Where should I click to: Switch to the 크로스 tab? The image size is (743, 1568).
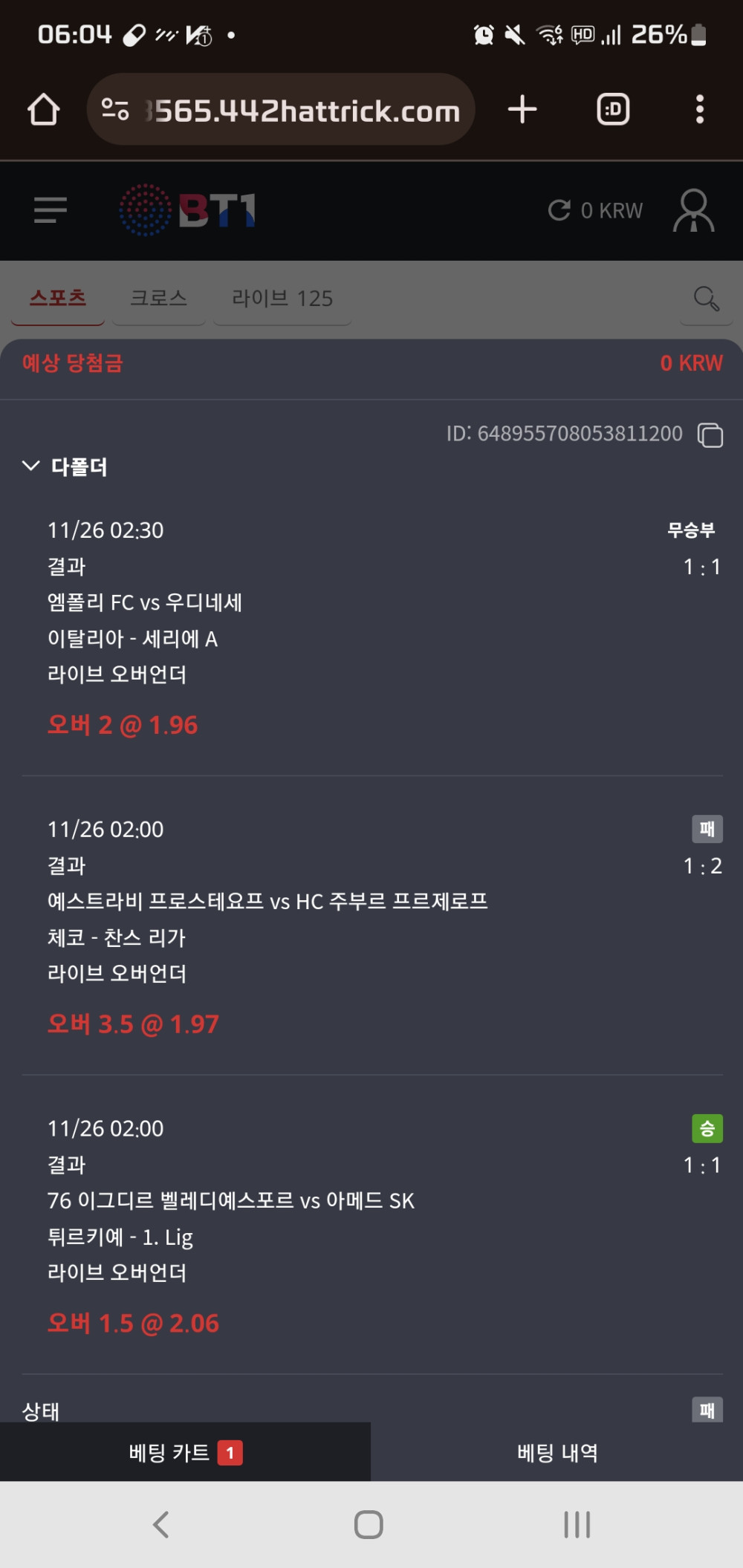158,299
